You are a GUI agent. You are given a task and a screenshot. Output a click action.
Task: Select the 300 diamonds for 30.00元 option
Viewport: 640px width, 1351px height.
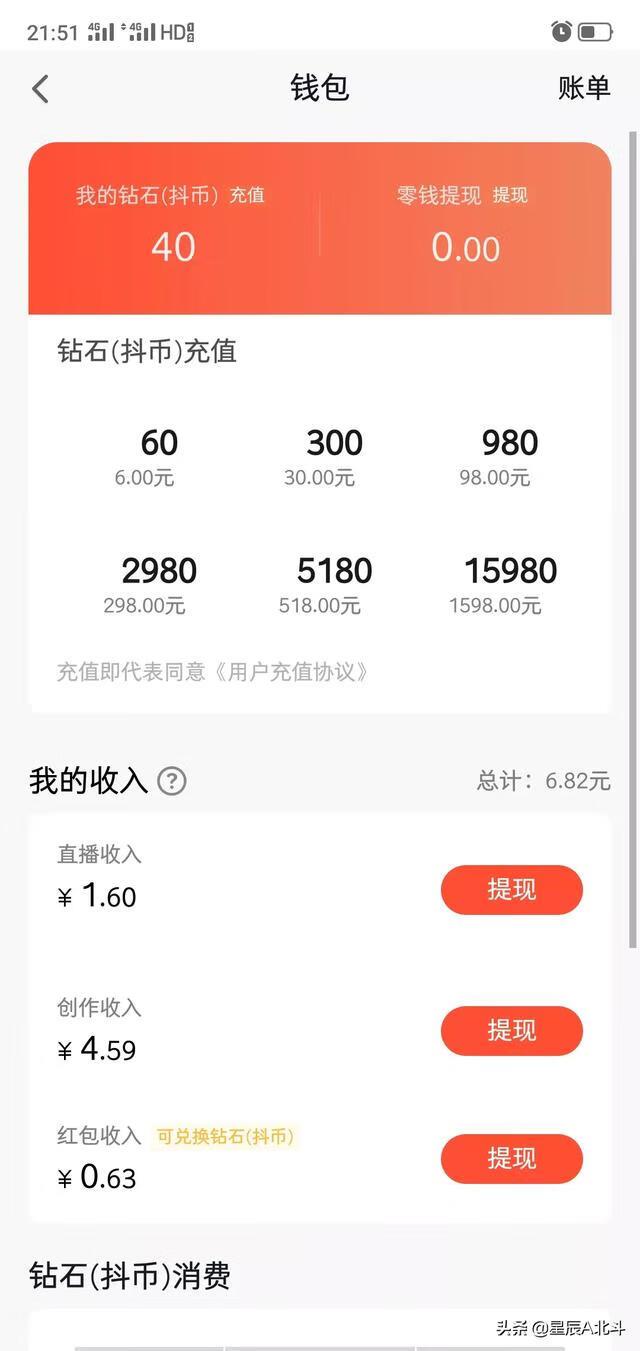[334, 456]
